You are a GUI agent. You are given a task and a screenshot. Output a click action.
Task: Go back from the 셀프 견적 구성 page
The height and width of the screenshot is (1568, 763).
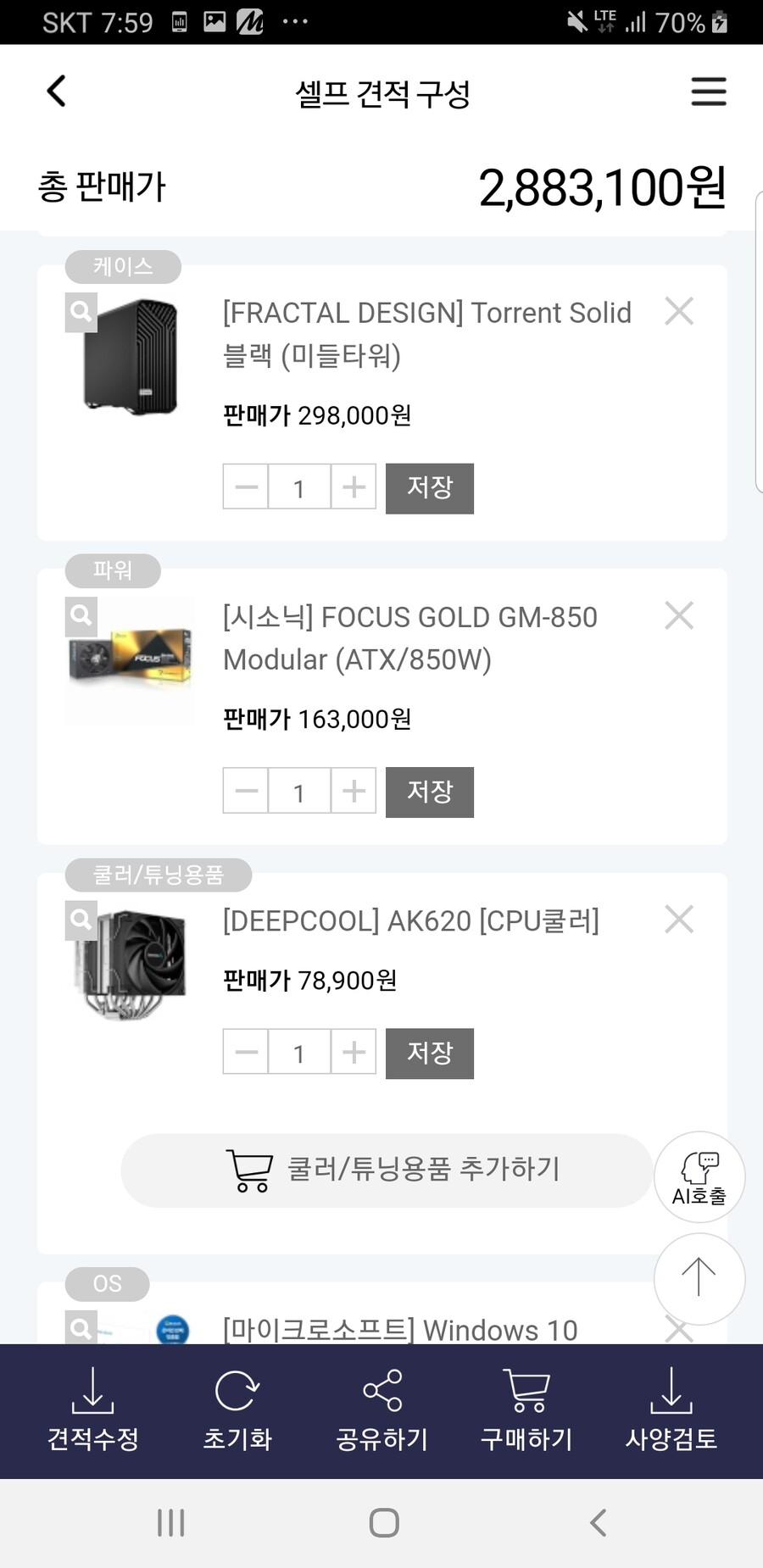point(56,92)
